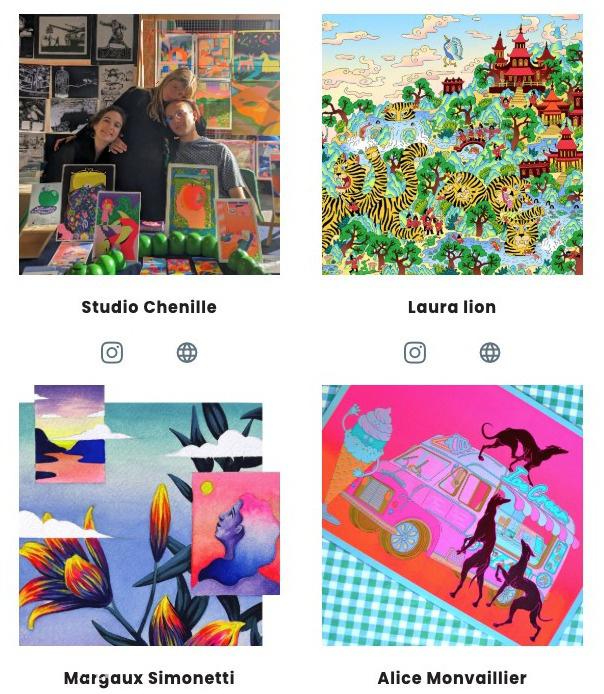Open Margaux Simonetti's artwork tile
This screenshot has width=604, height=694.
[149, 515]
